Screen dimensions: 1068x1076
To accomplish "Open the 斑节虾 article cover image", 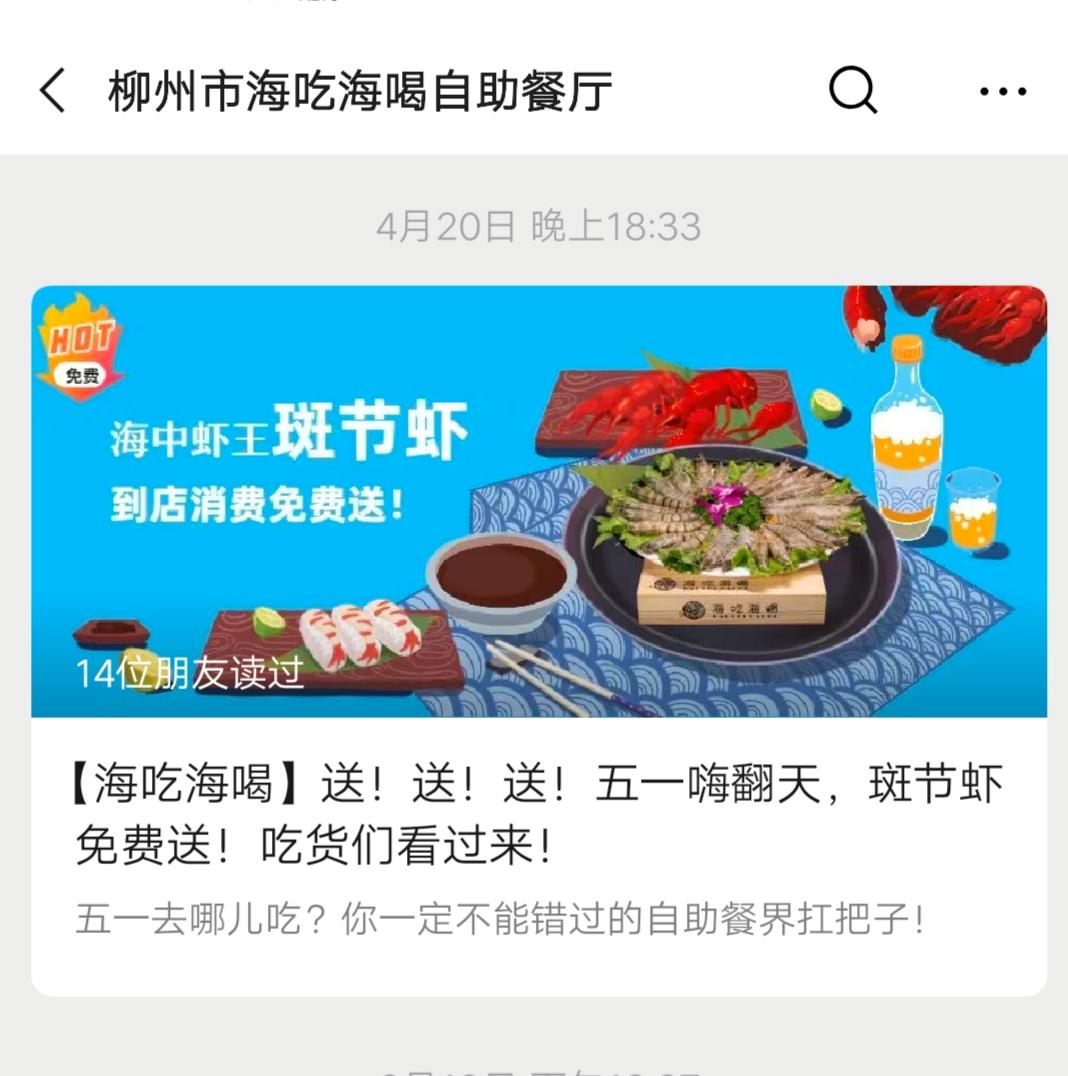I will pos(534,500).
